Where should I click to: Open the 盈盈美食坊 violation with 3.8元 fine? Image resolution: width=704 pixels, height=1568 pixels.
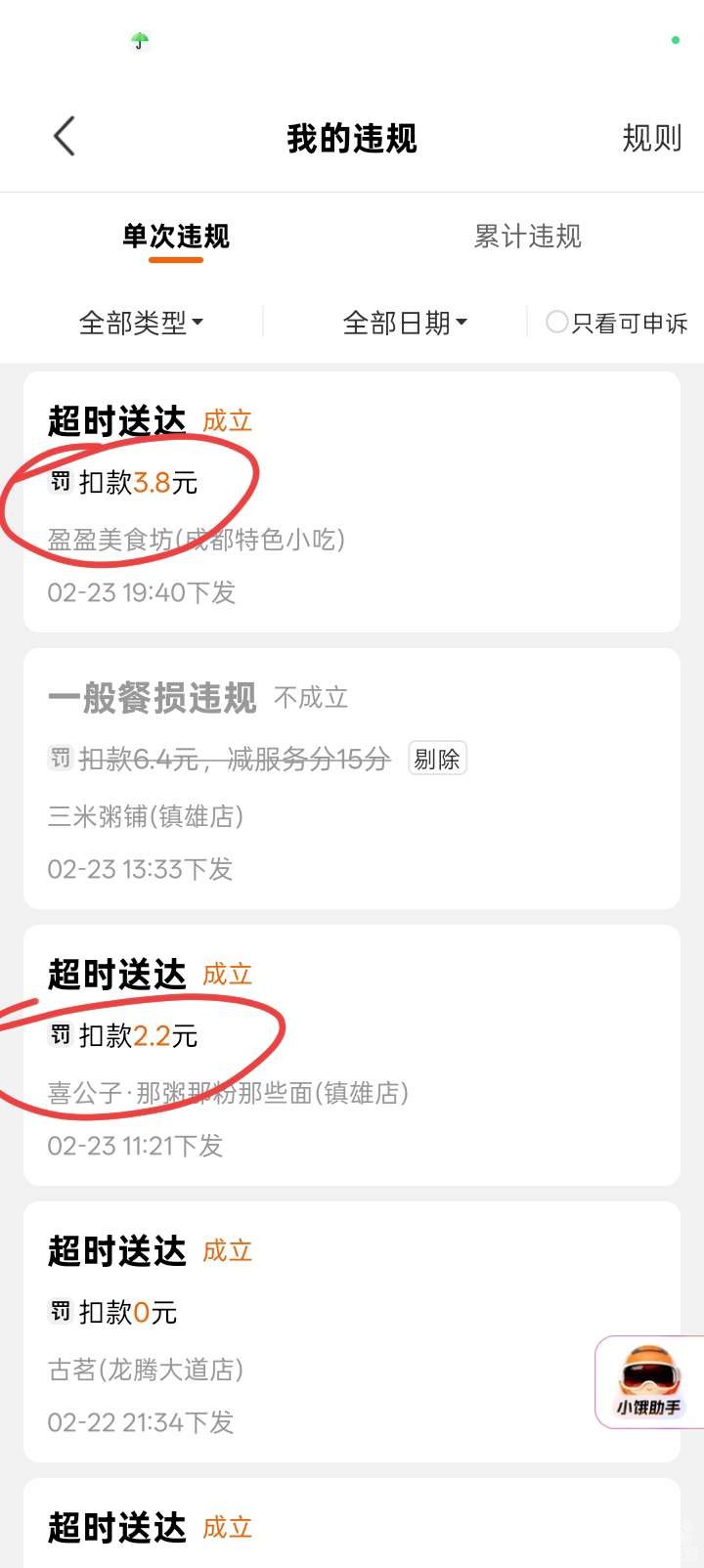[x=352, y=501]
